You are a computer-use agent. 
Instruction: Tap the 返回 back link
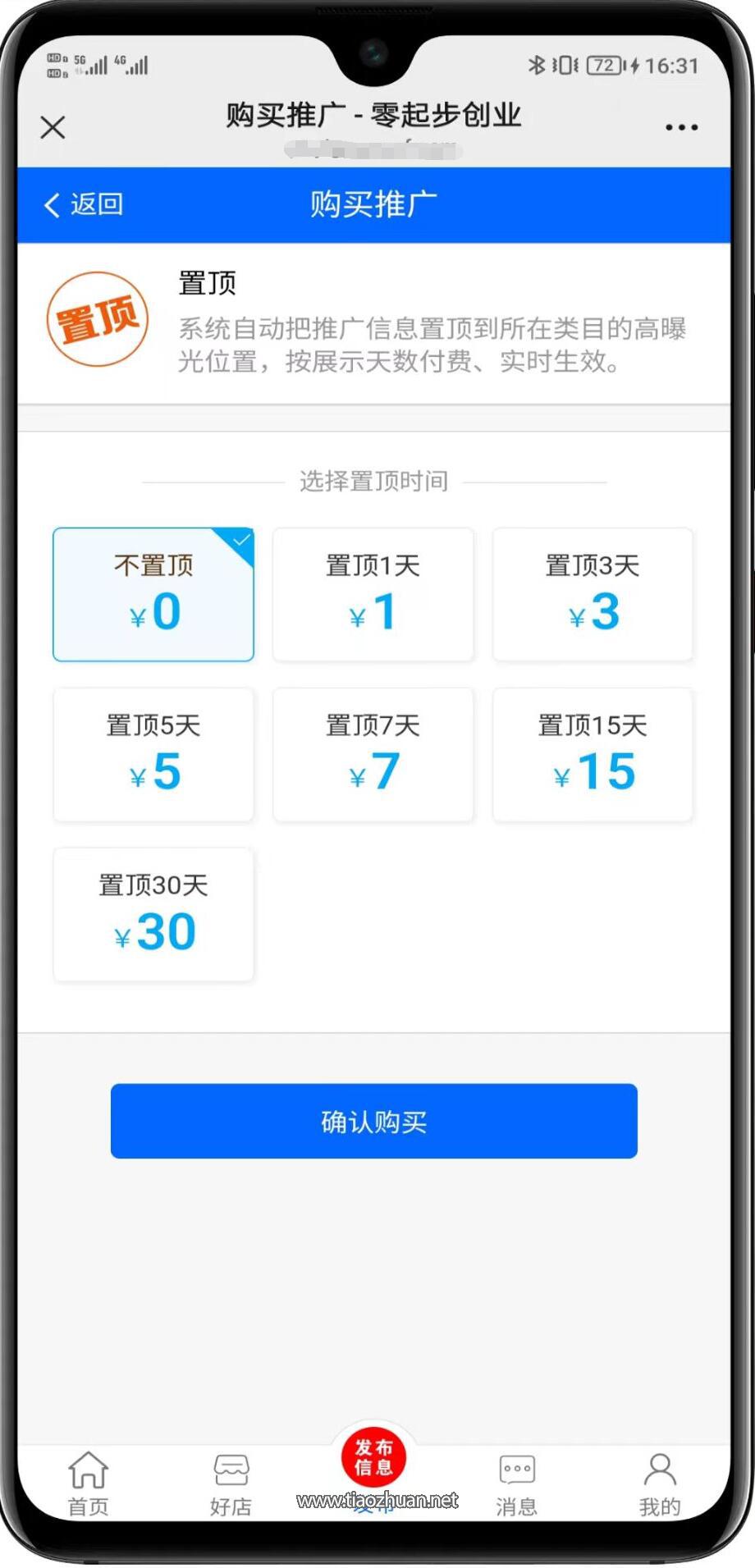pyautogui.click(x=82, y=205)
